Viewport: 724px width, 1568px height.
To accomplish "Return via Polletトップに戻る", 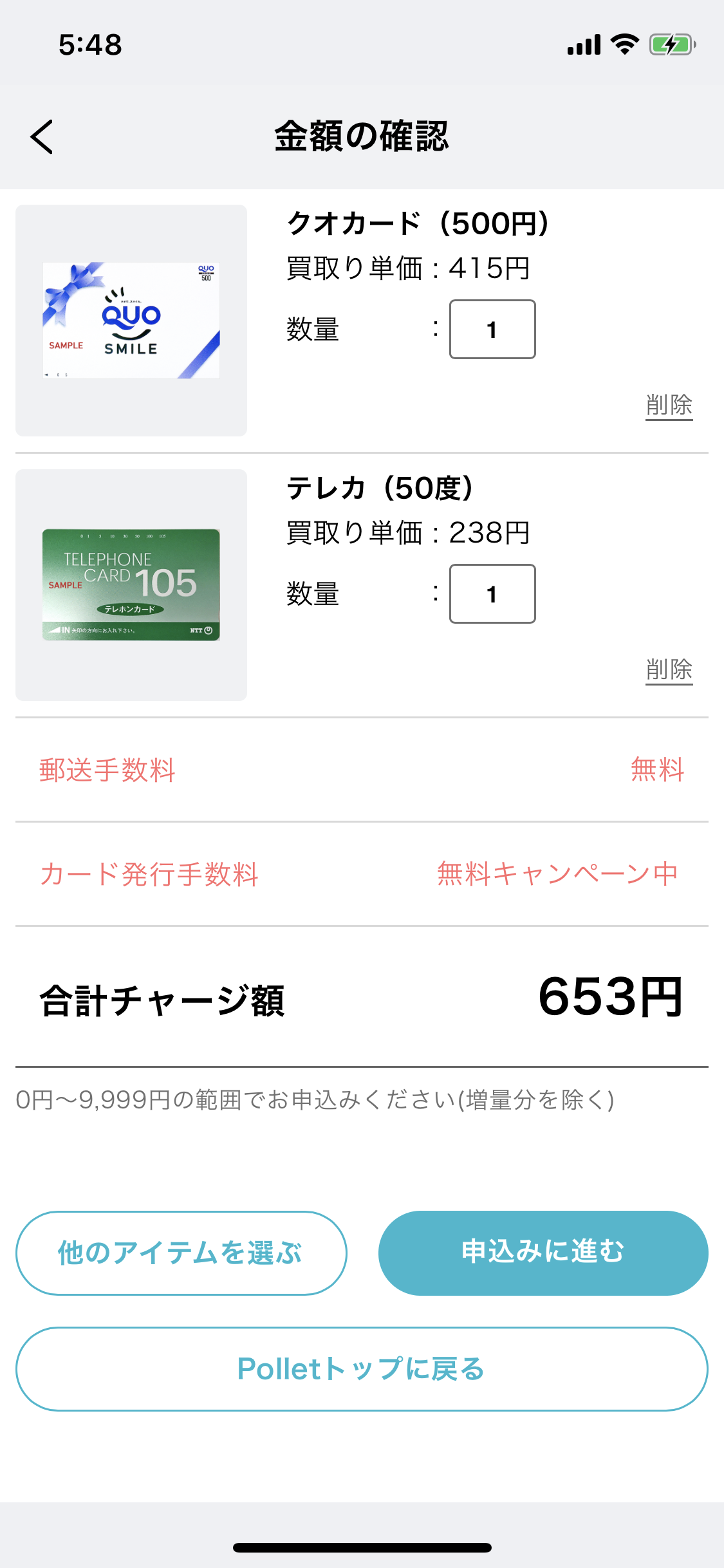I will [x=362, y=1369].
